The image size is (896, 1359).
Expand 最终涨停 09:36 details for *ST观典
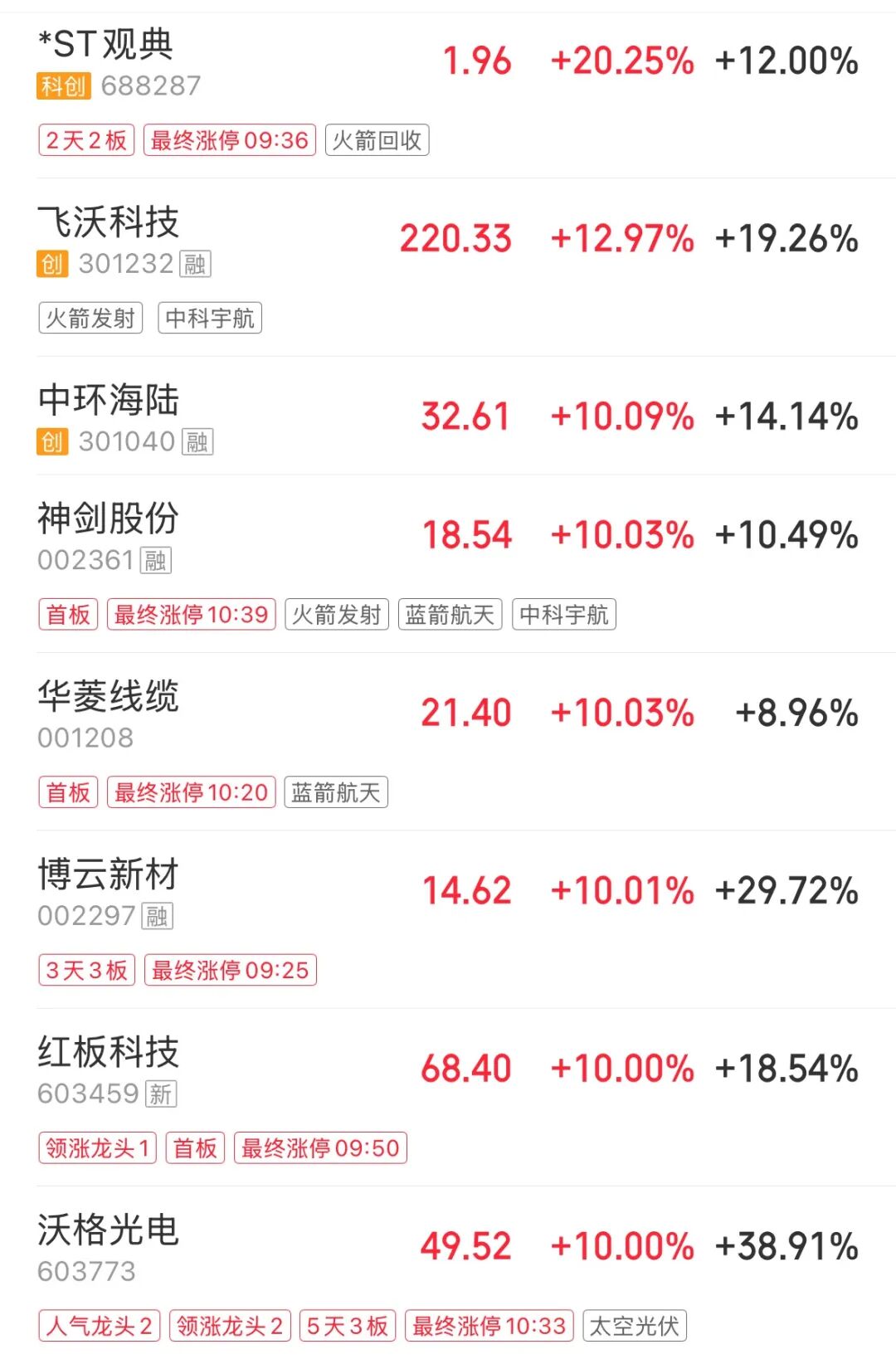point(232,139)
